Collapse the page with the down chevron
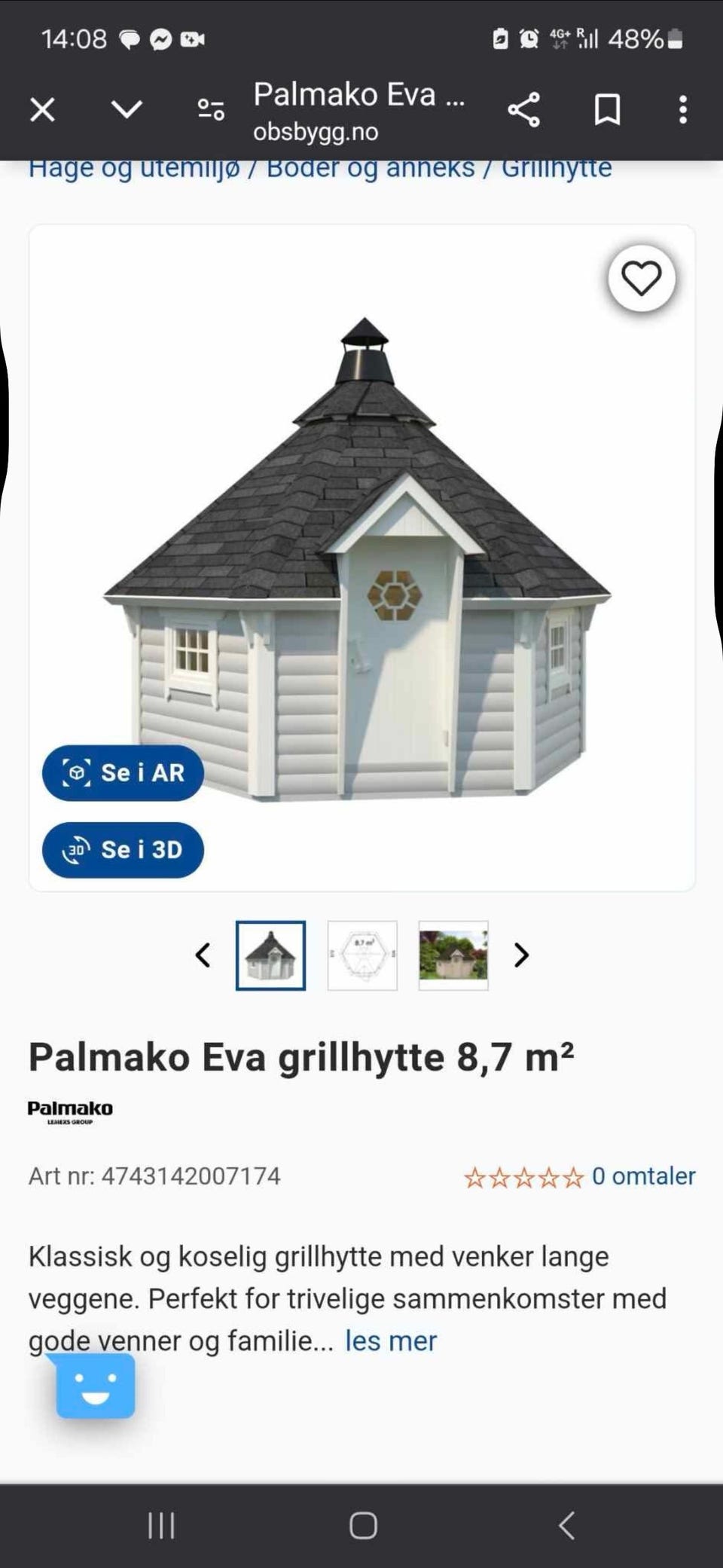The height and width of the screenshot is (1568, 723). 127,110
